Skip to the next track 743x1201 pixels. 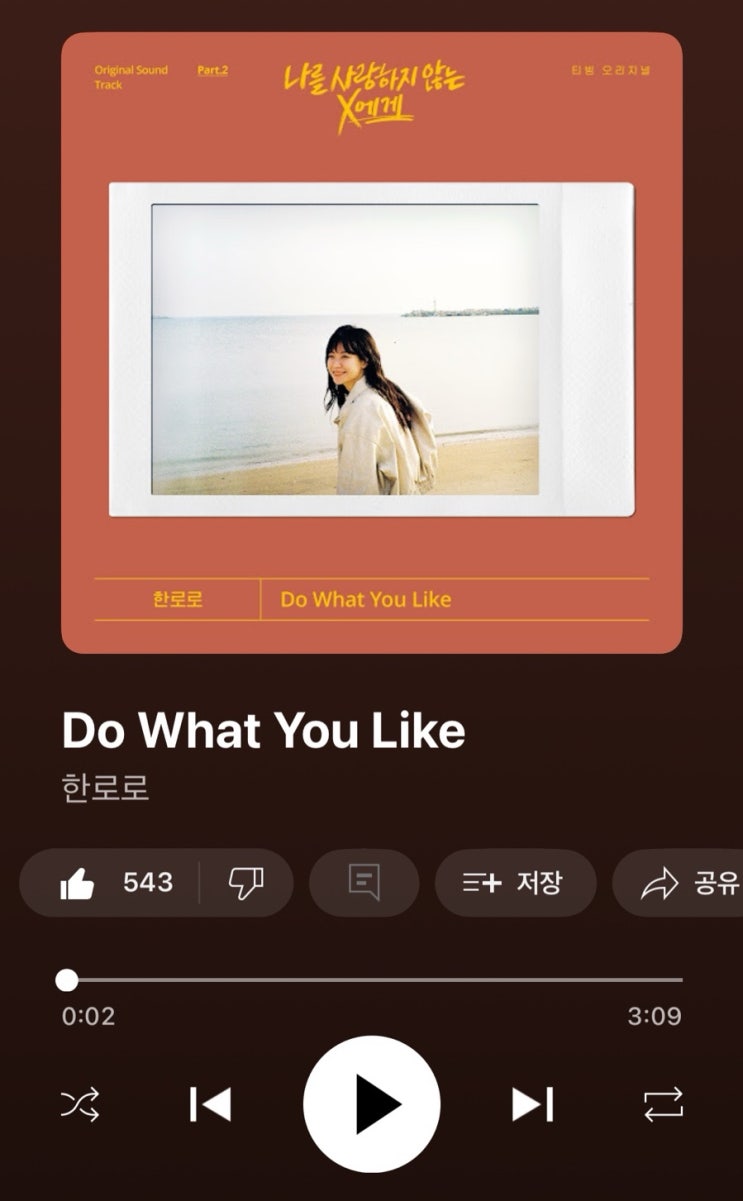(532, 1104)
